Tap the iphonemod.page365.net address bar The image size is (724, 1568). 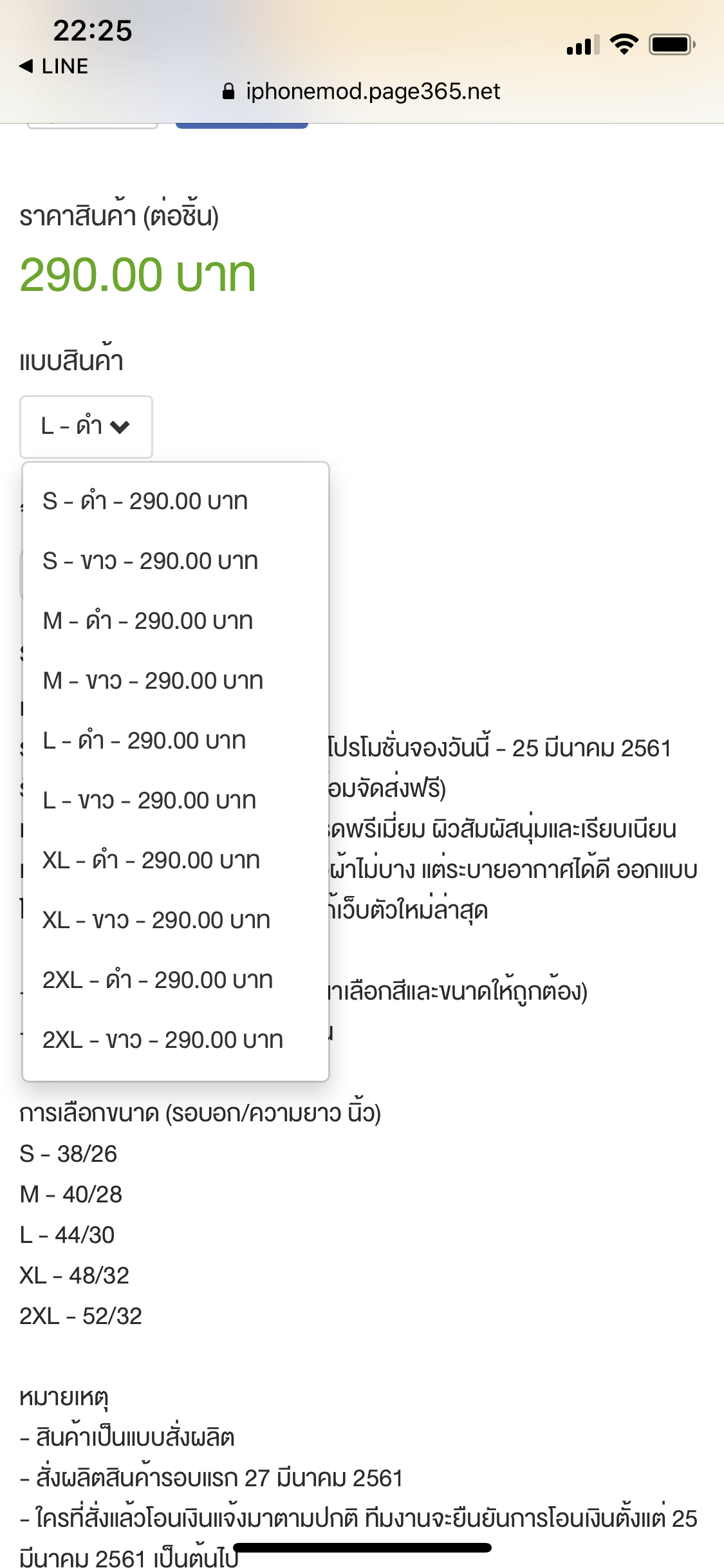(362, 91)
